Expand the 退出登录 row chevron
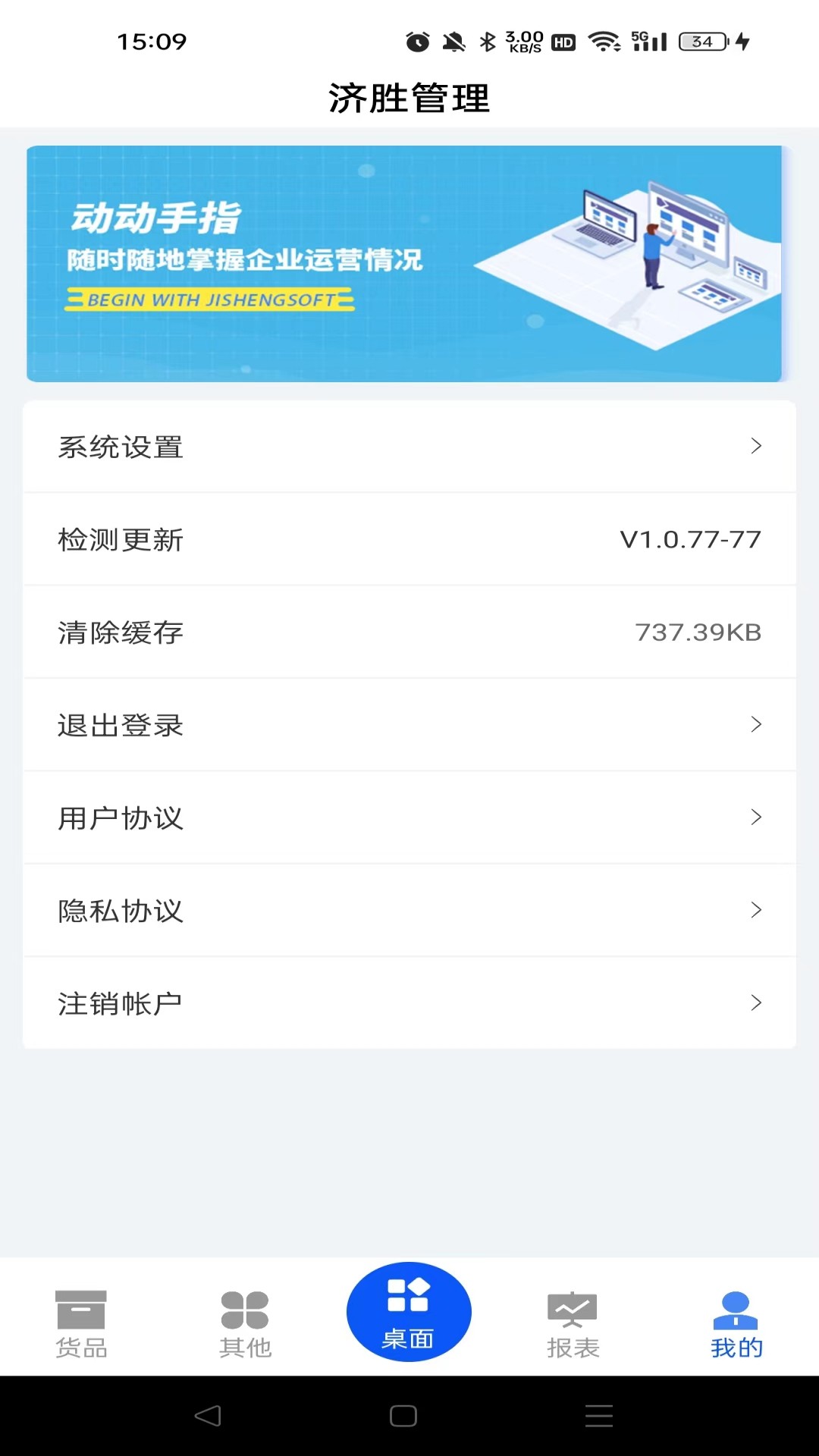The image size is (819, 1456). (756, 726)
